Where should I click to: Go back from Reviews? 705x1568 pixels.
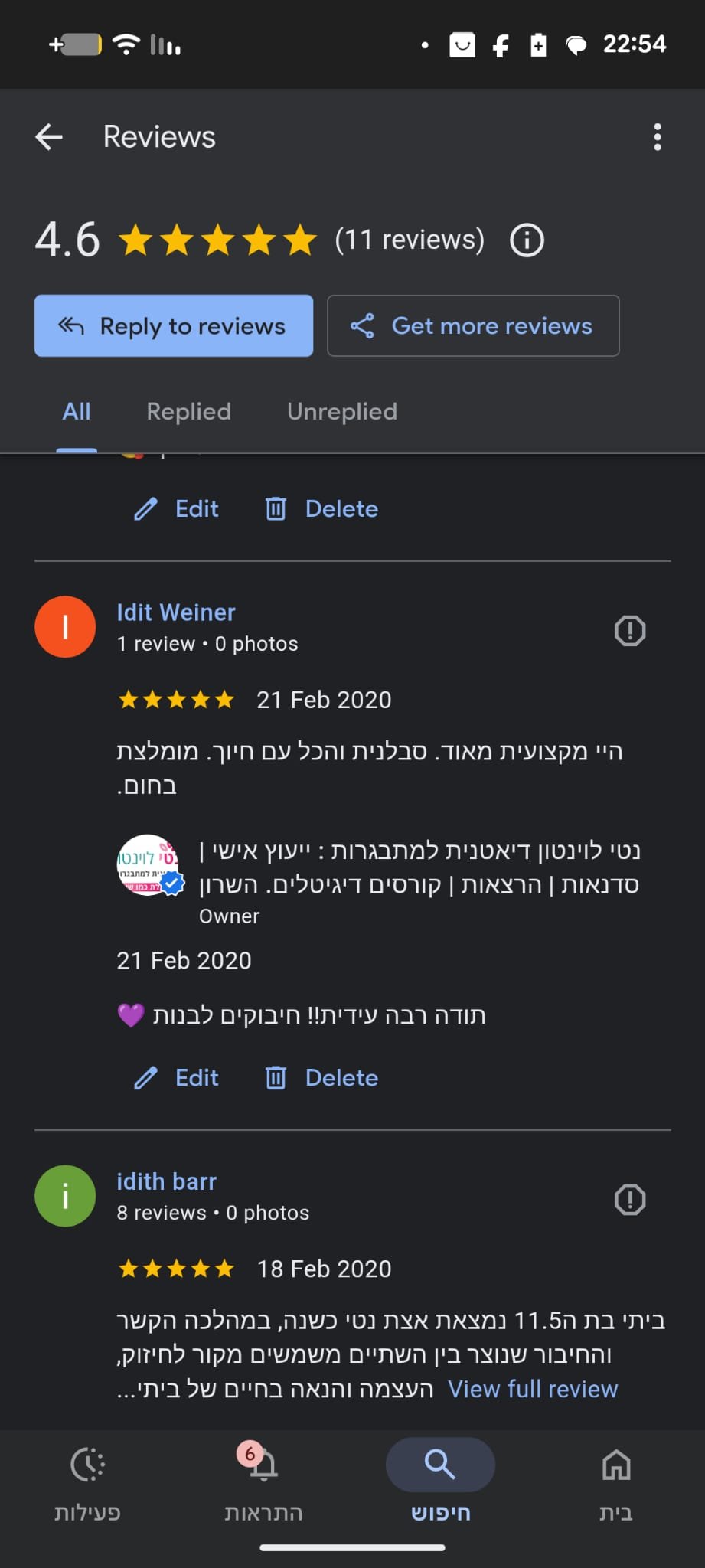pos(49,137)
